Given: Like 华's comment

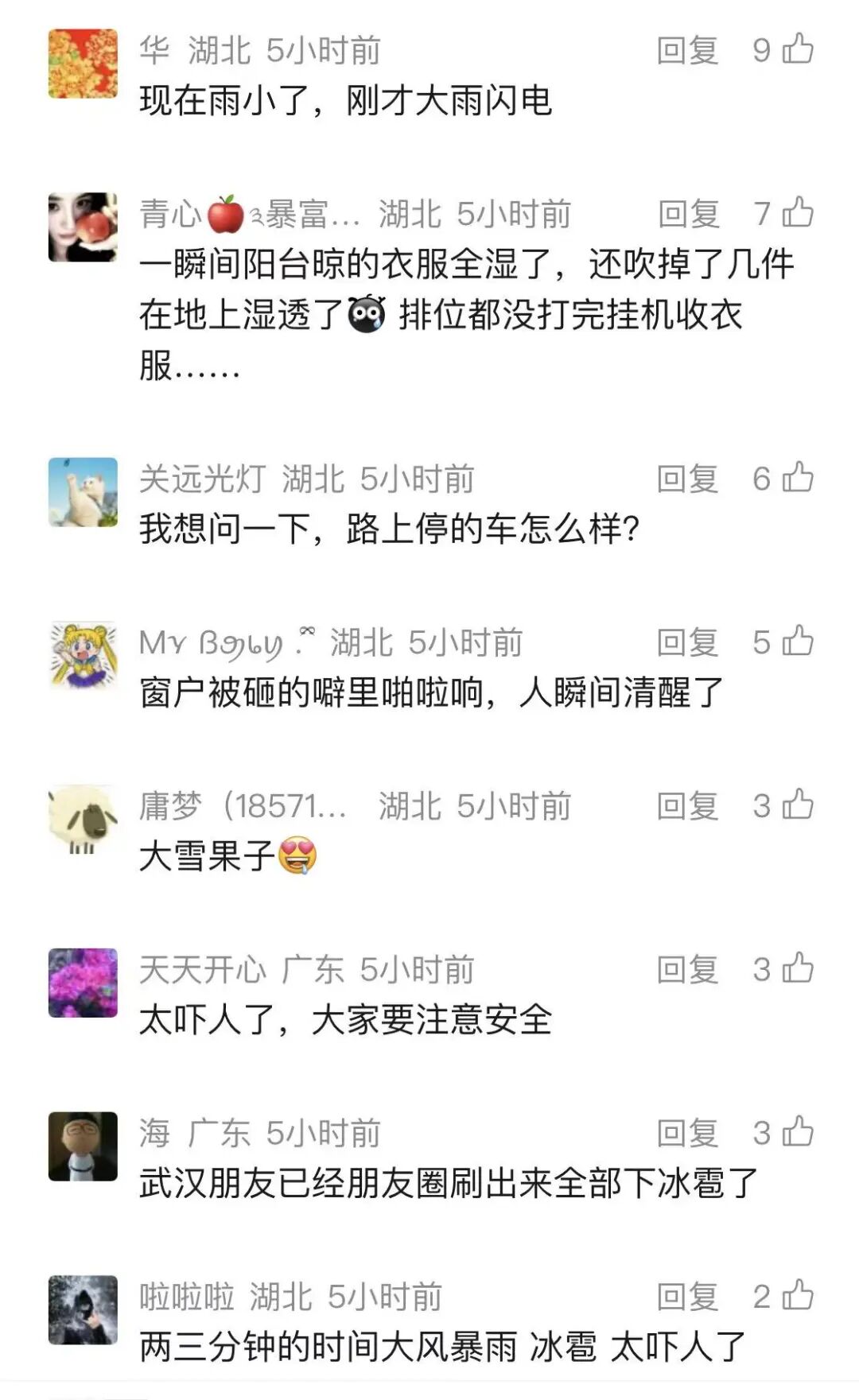Looking at the screenshot, I should [798, 49].
